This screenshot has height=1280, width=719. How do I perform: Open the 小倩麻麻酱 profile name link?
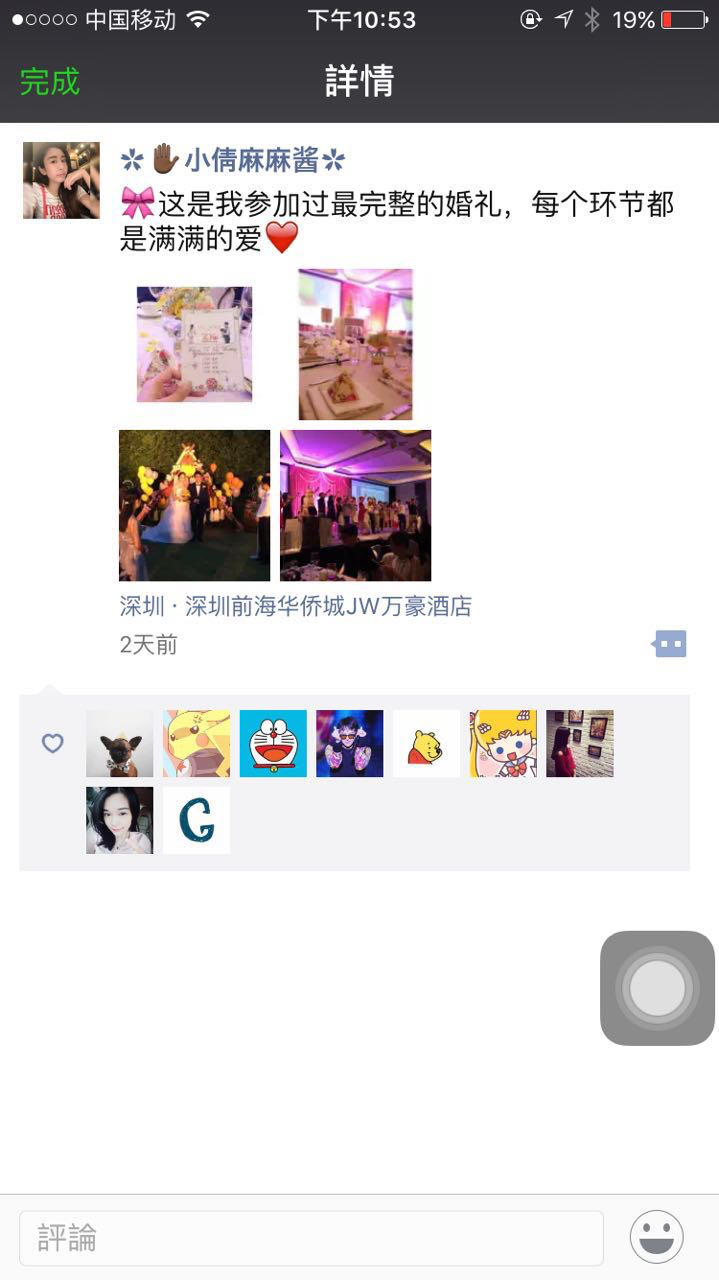(233, 160)
